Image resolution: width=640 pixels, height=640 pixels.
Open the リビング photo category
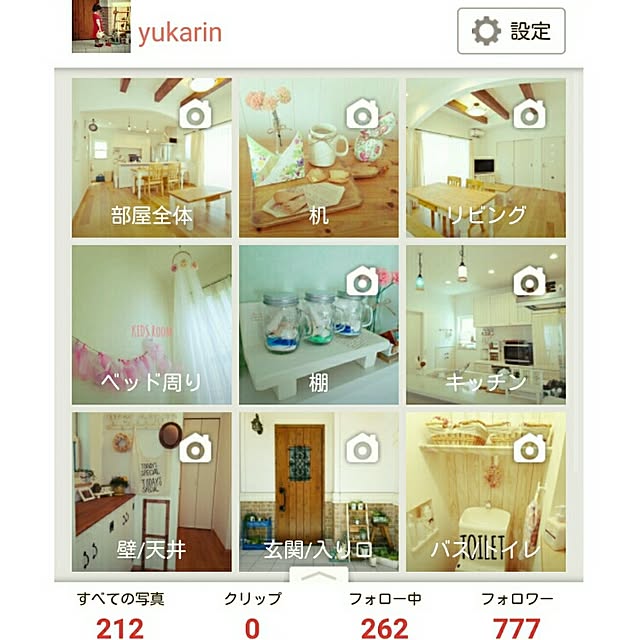point(486,158)
